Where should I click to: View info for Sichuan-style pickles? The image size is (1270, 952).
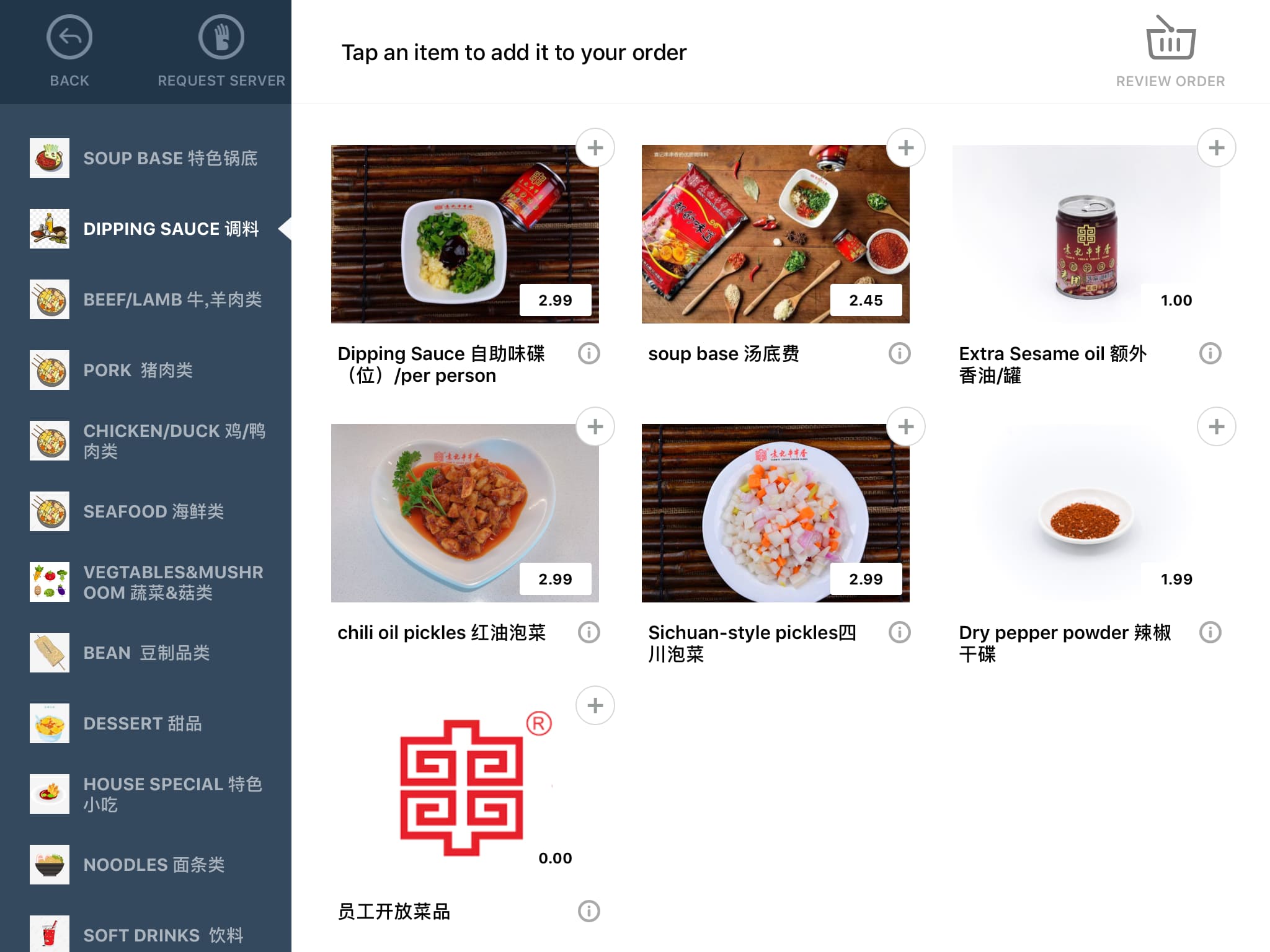pyautogui.click(x=899, y=632)
